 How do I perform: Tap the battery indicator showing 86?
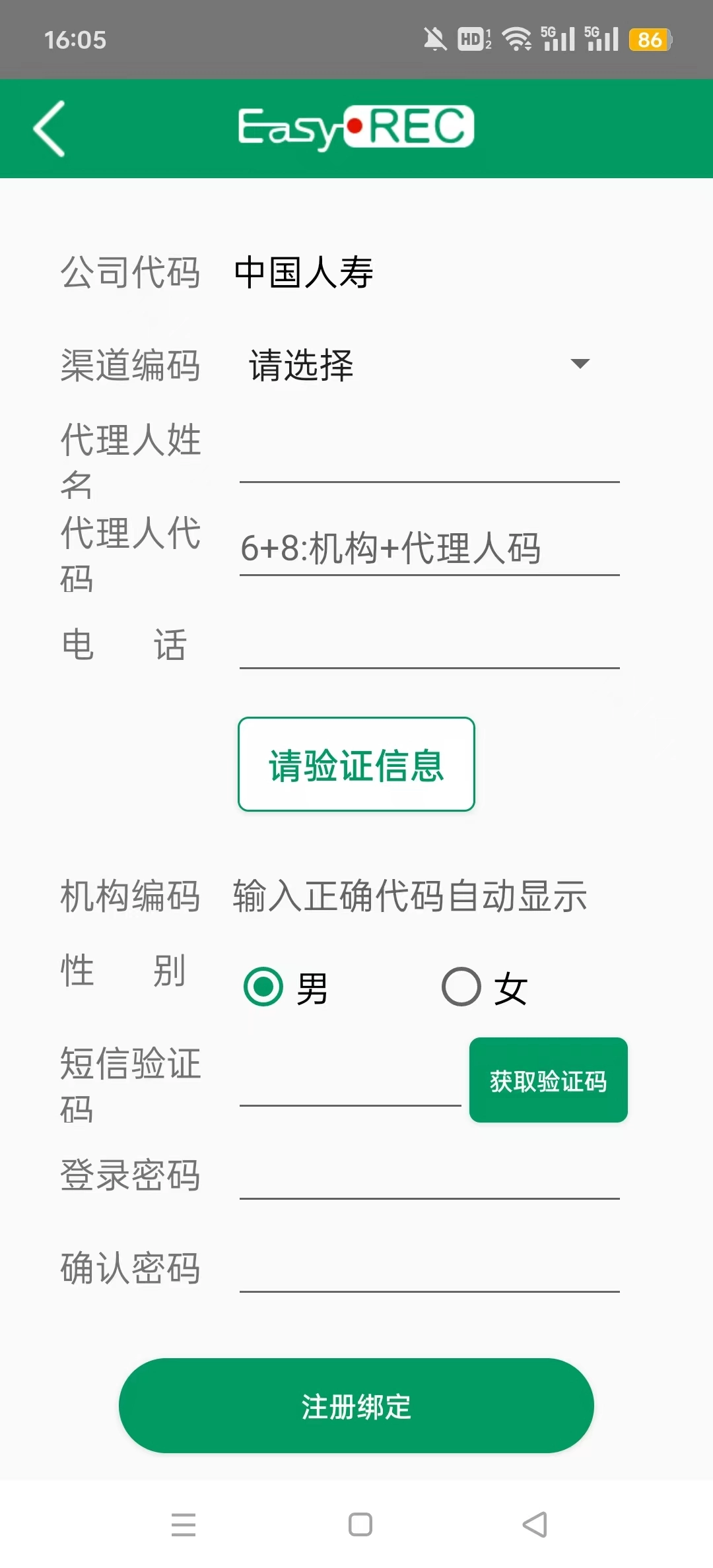click(x=649, y=39)
